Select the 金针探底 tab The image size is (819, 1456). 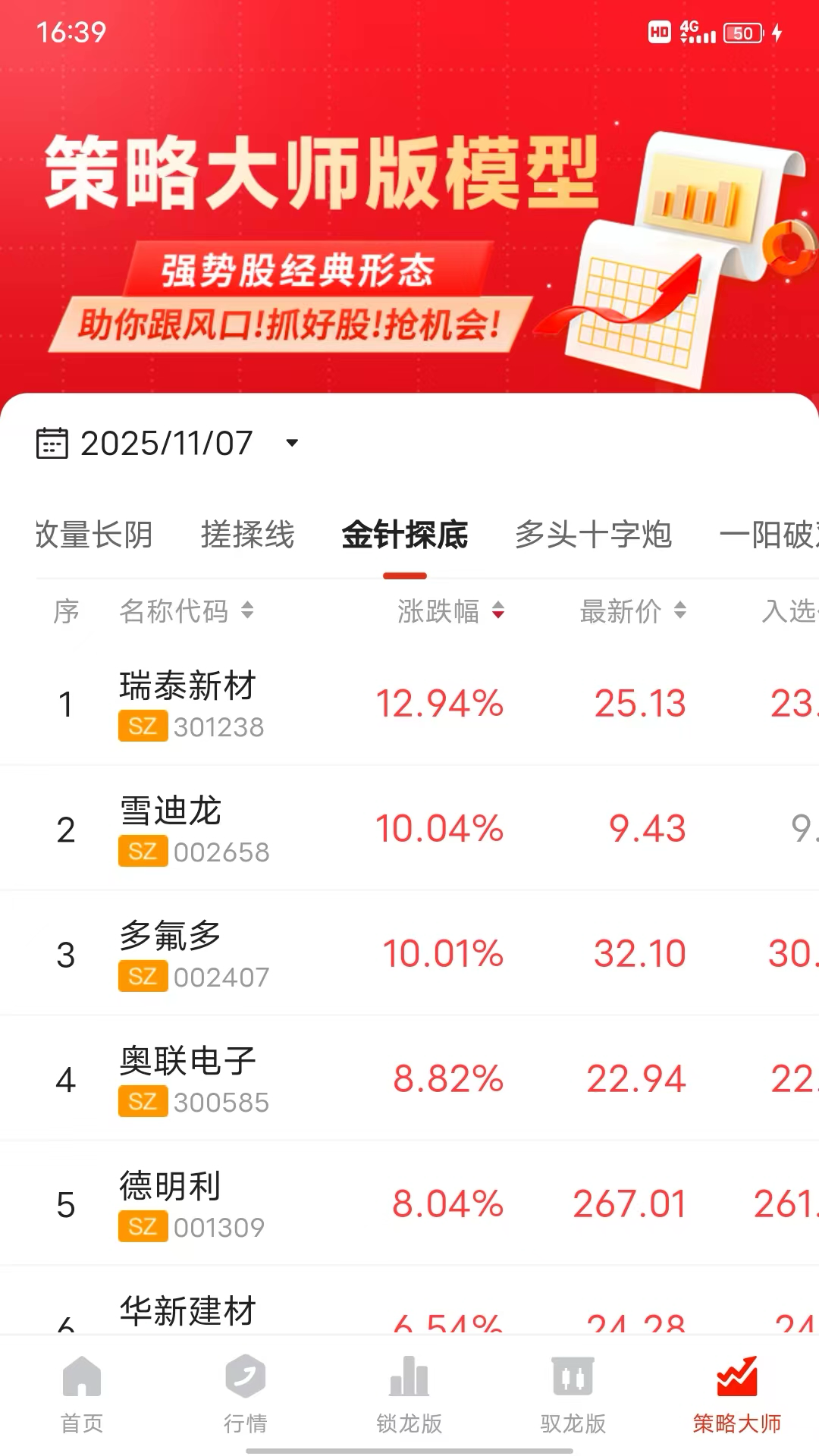point(405,535)
